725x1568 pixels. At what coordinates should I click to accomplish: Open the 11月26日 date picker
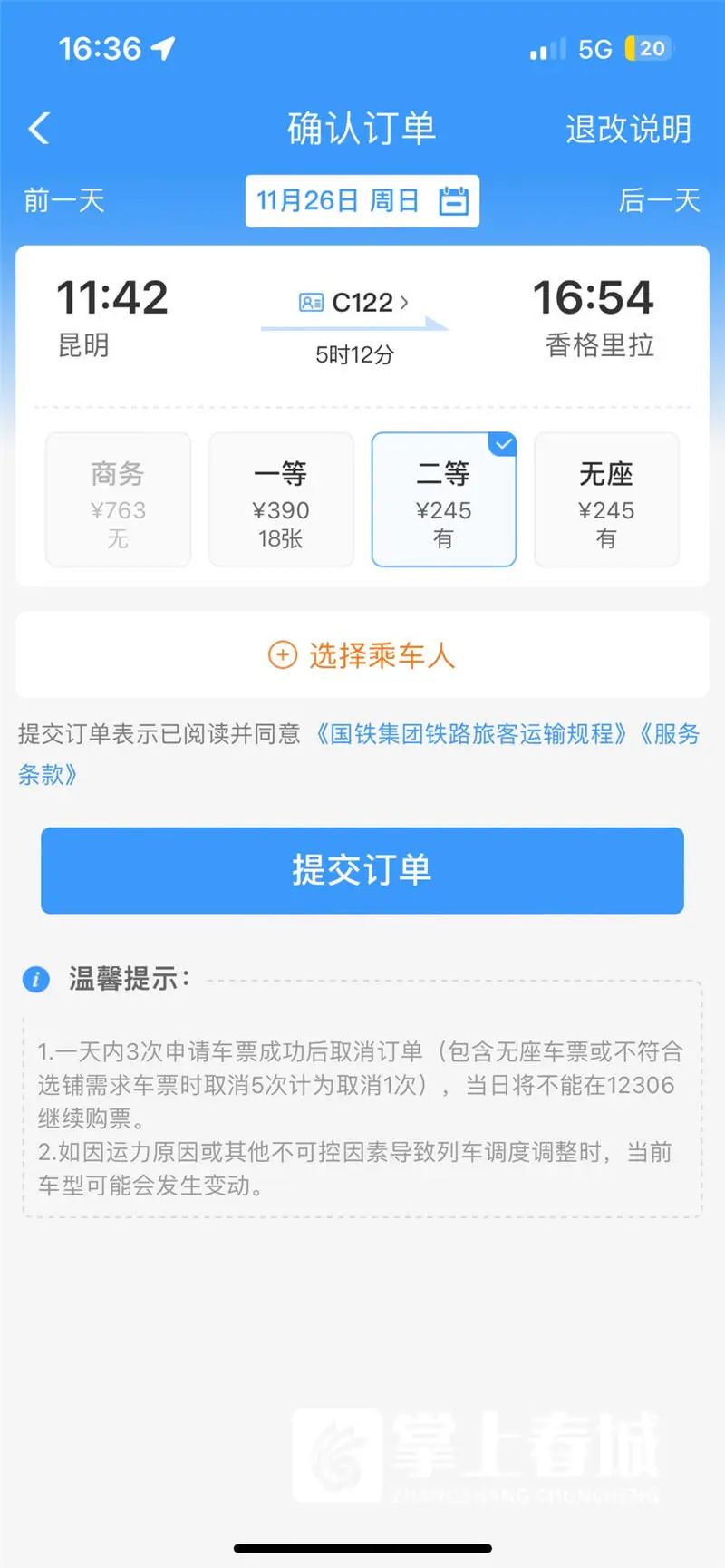point(362,200)
